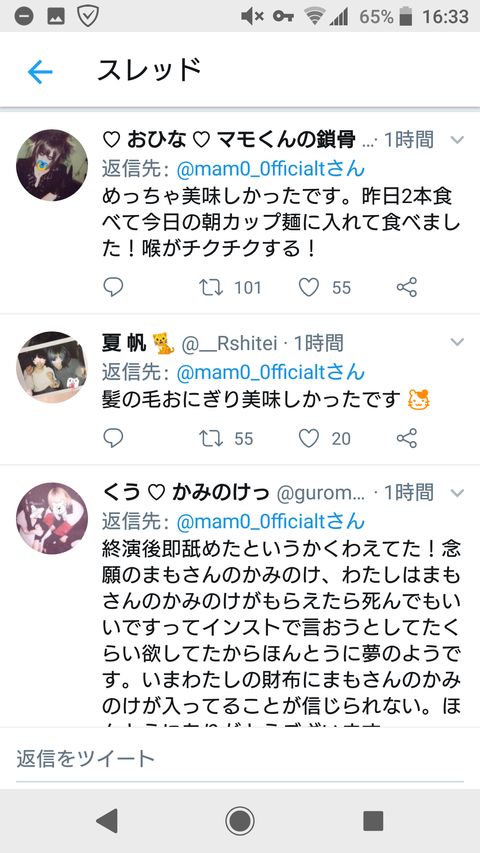Expand the dropdown arrow on くう's tweet
480x853 pixels.
coord(457,493)
